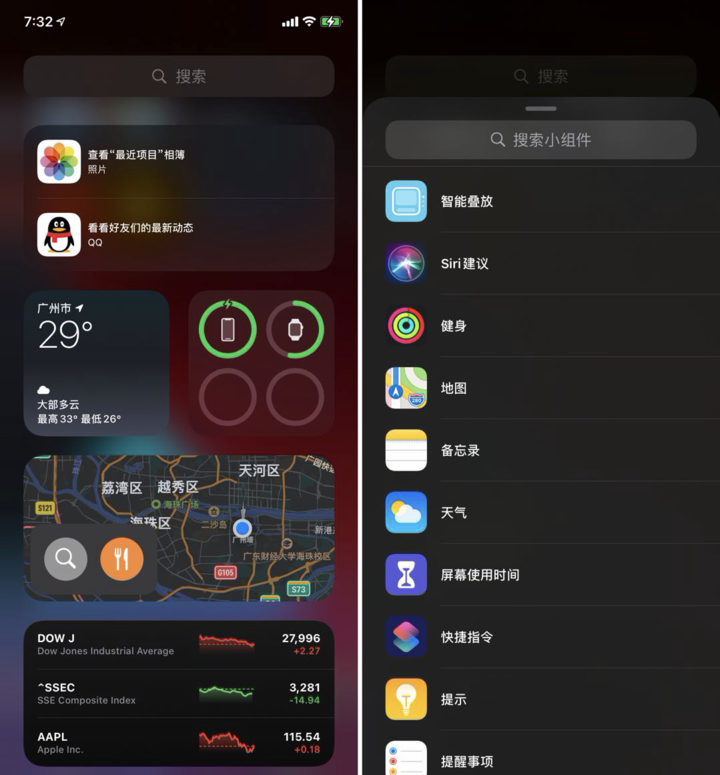The height and width of the screenshot is (775, 720).
Task: Pick the 天气 widget
Action: (540, 512)
